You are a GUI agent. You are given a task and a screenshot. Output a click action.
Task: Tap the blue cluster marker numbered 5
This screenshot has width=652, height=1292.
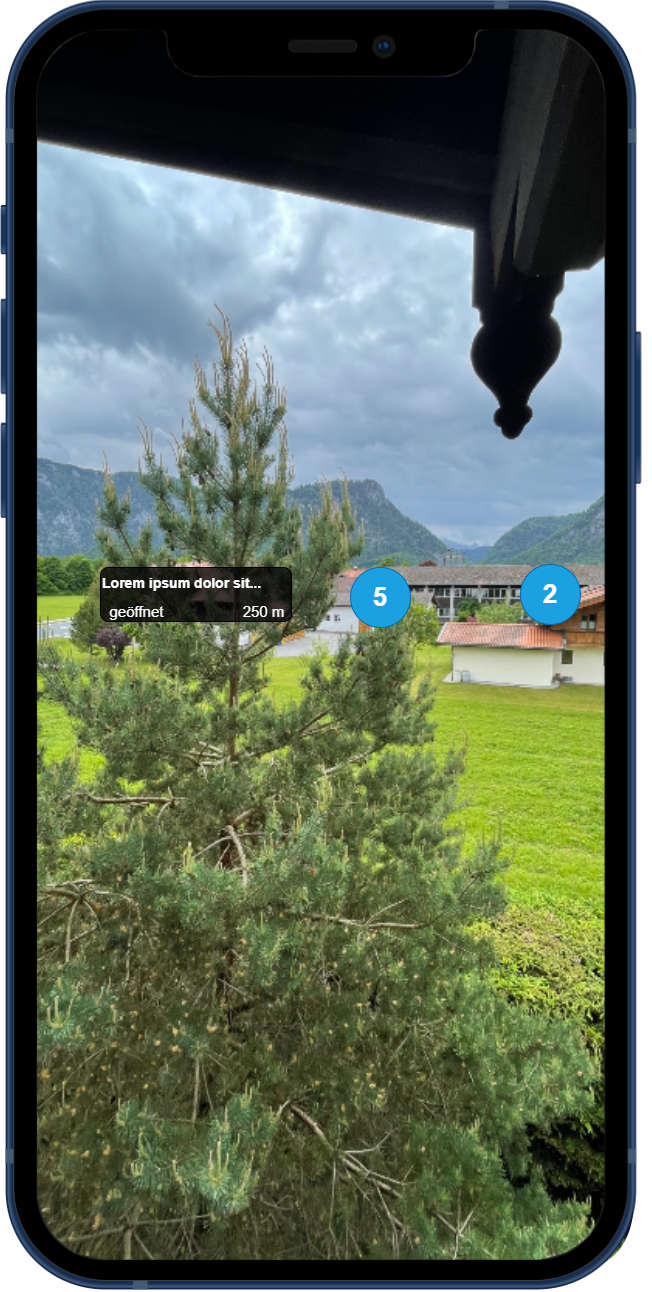tap(380, 597)
